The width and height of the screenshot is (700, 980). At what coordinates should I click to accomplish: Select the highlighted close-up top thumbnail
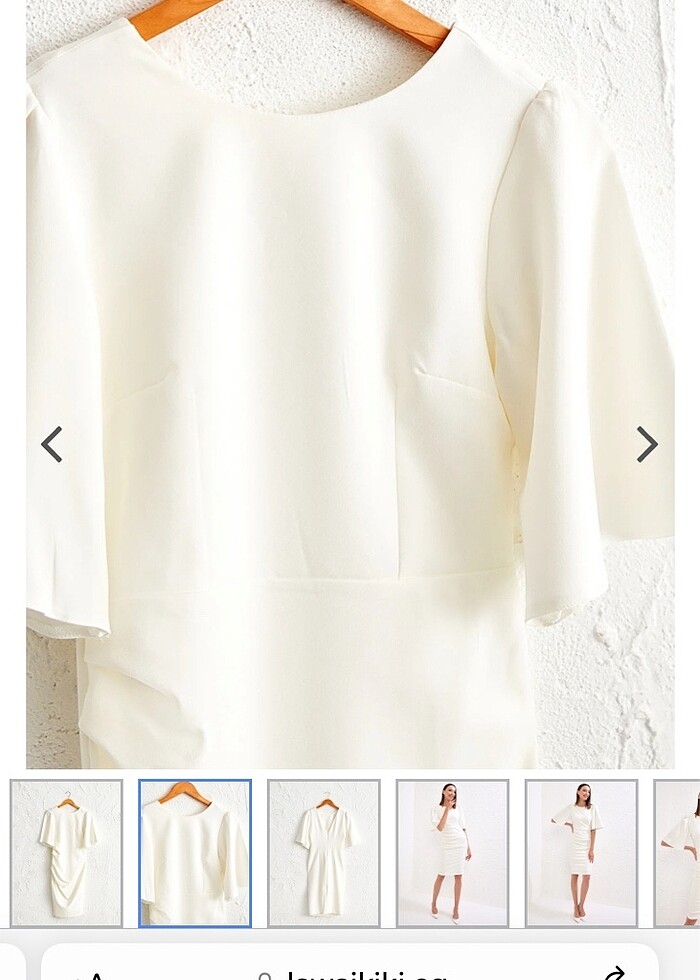click(x=195, y=853)
